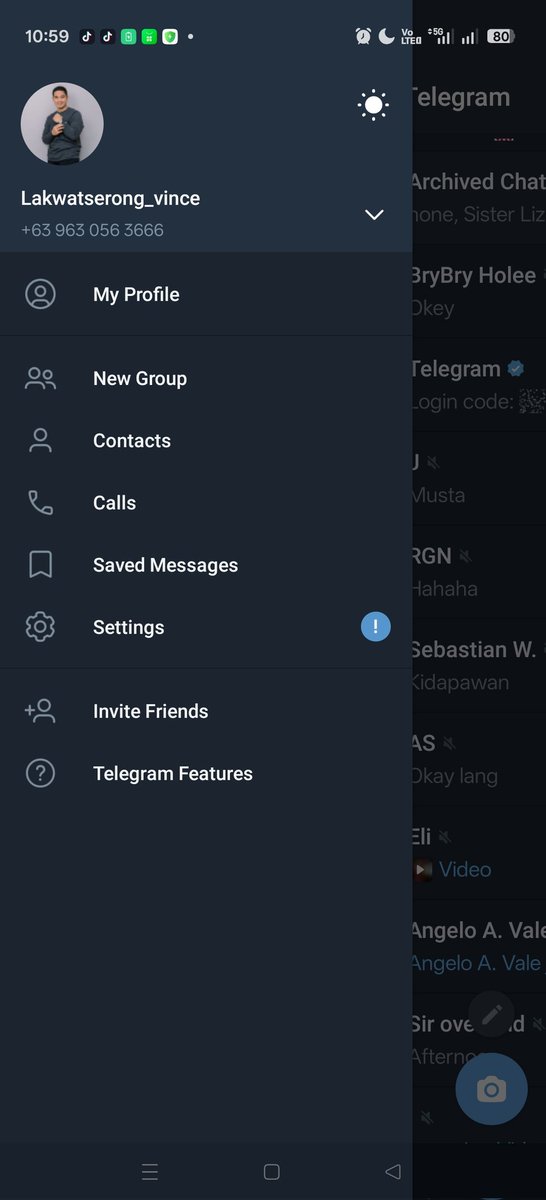The image size is (546, 1200).
Task: Tap the system back button
Action: (392, 1171)
